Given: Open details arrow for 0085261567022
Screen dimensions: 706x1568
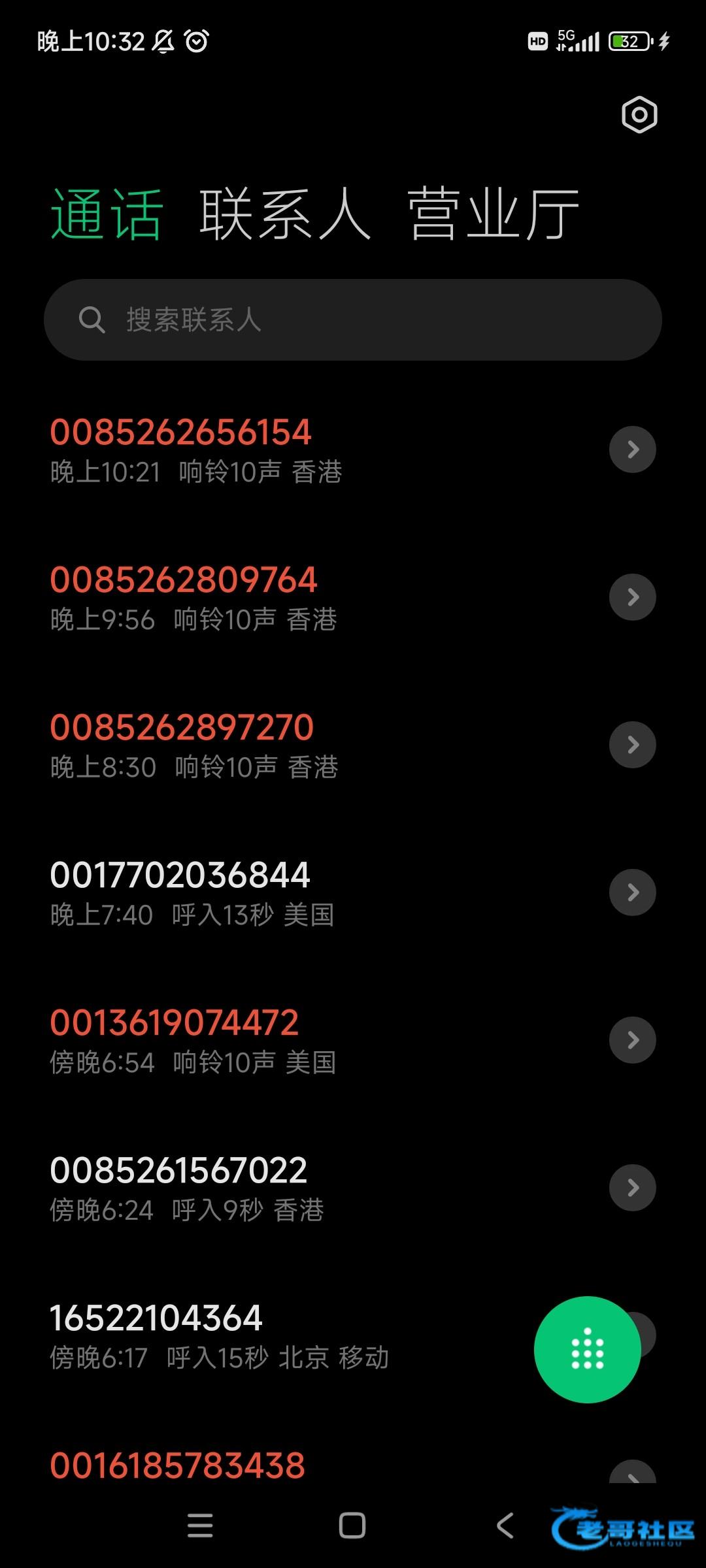Looking at the screenshot, I should point(632,1188).
